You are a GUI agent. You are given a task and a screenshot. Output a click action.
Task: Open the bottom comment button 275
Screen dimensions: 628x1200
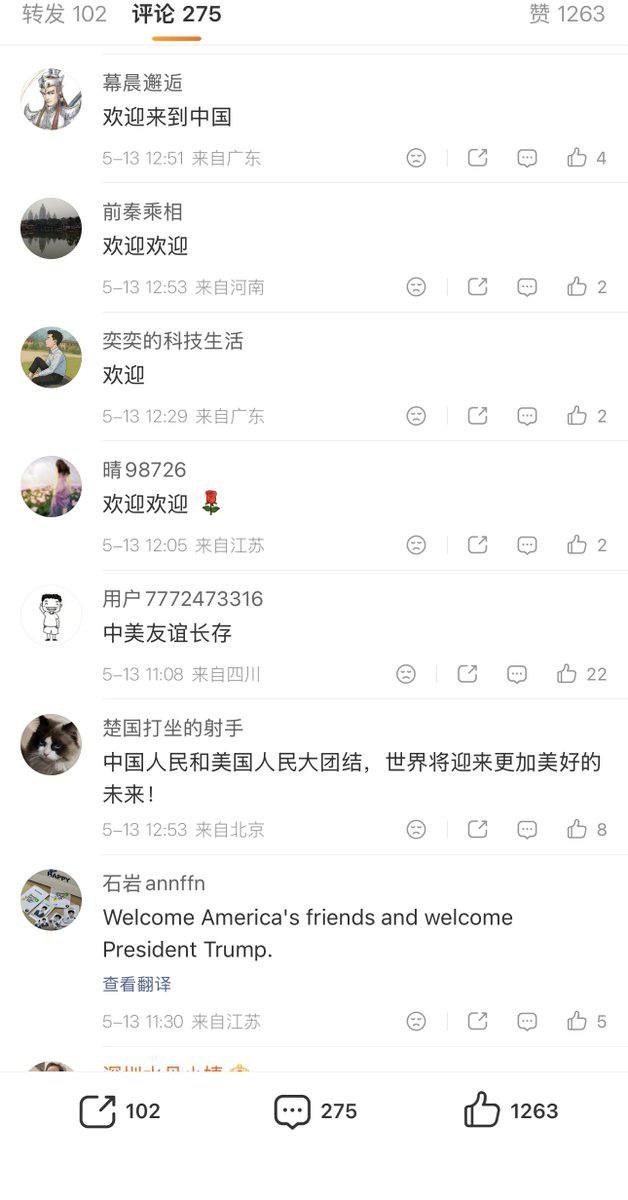pos(315,1111)
